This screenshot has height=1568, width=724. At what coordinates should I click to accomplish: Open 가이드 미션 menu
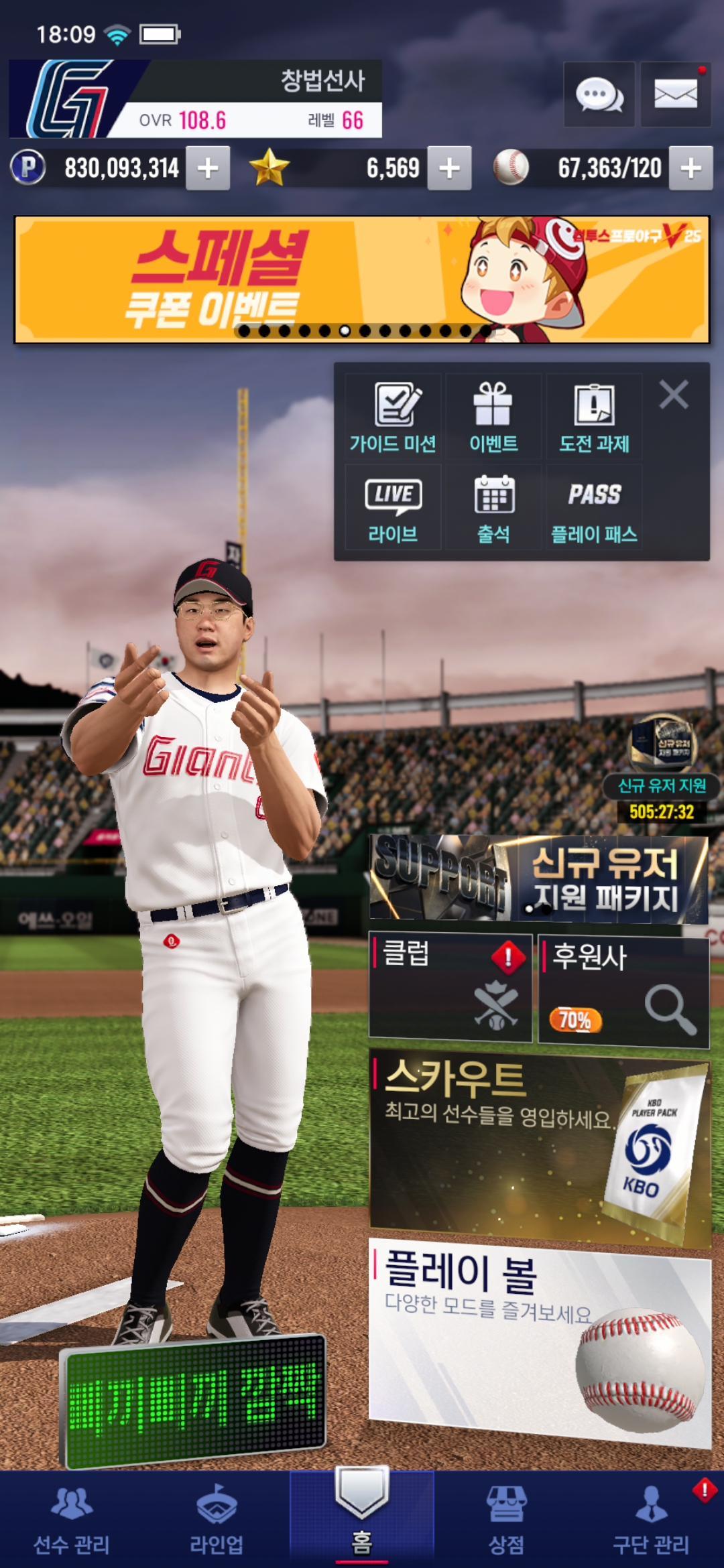coord(394,417)
